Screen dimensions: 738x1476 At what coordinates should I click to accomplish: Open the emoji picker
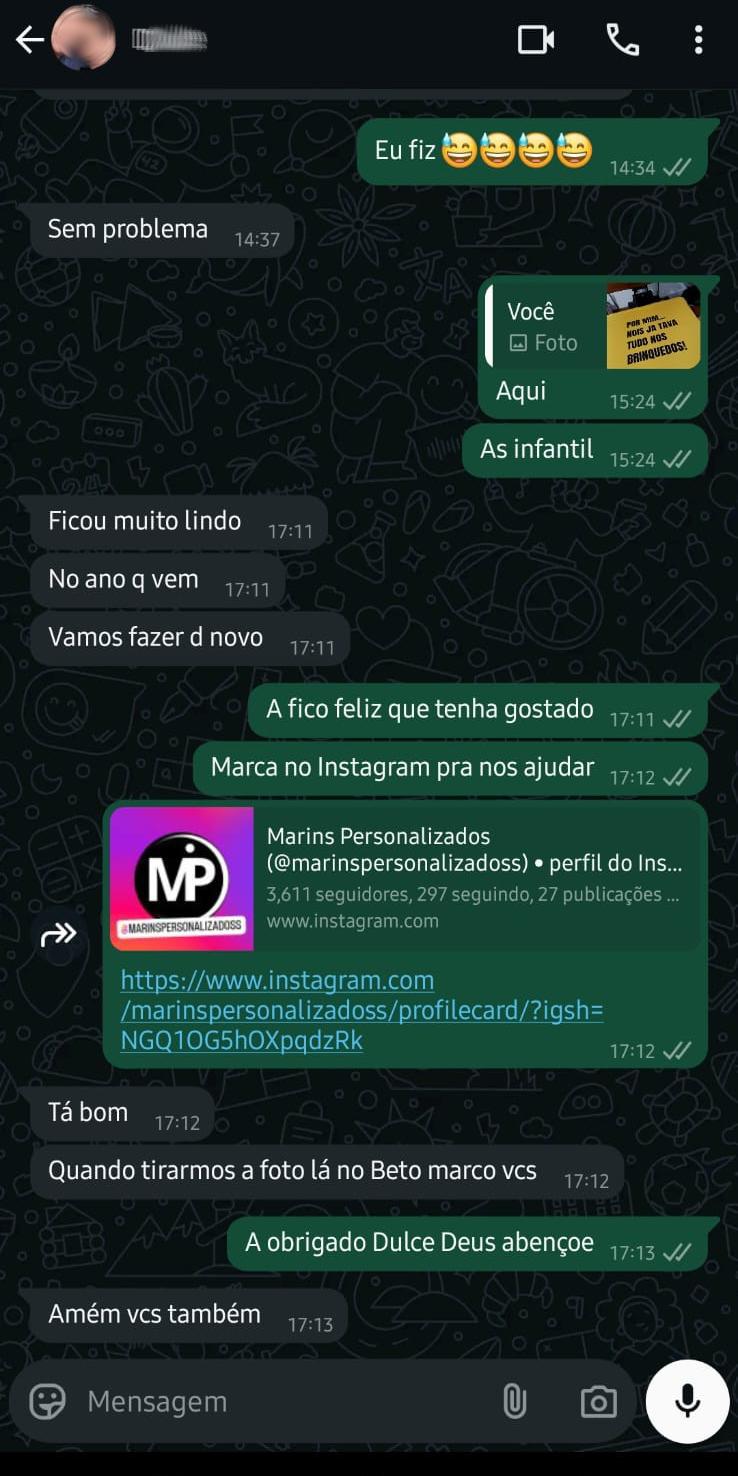point(47,1401)
